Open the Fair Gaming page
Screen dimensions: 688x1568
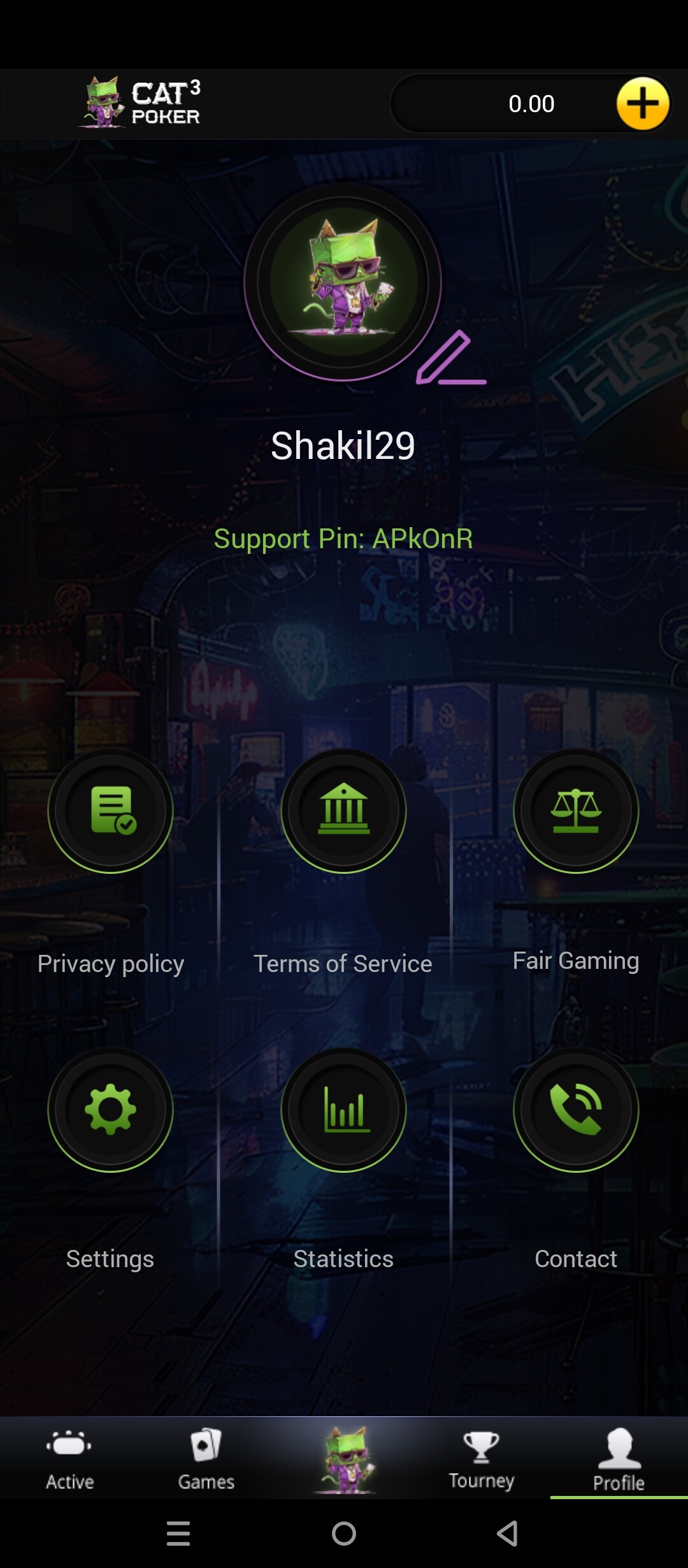576,811
